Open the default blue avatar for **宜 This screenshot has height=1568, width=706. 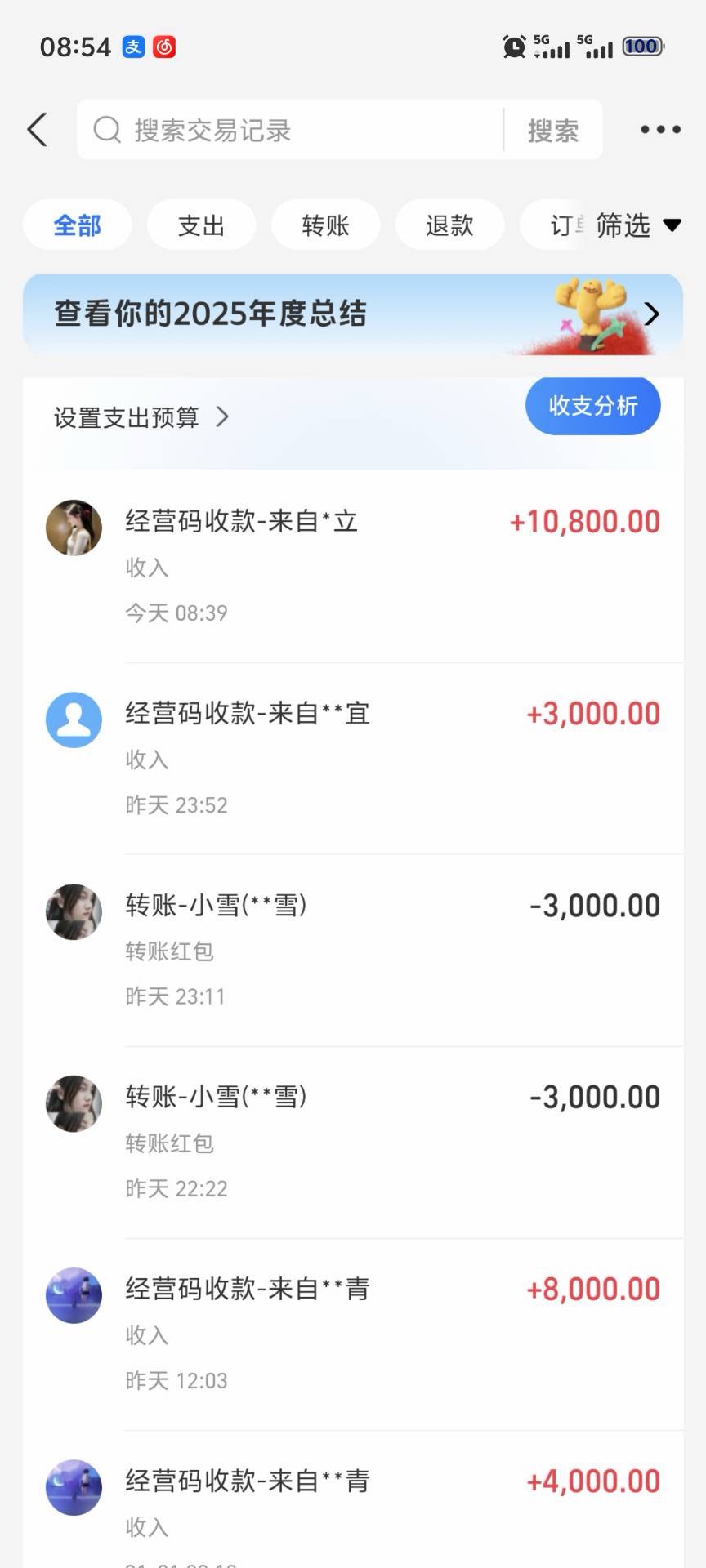click(74, 719)
